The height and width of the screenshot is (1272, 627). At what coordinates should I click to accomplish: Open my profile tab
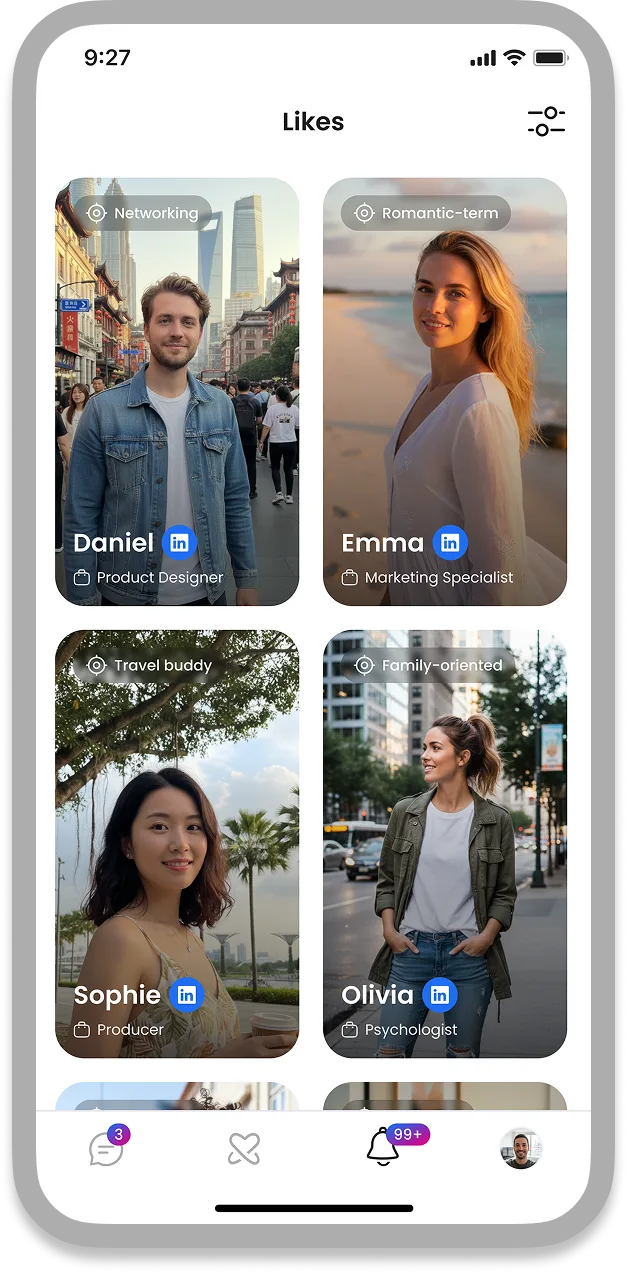pyautogui.click(x=521, y=1149)
